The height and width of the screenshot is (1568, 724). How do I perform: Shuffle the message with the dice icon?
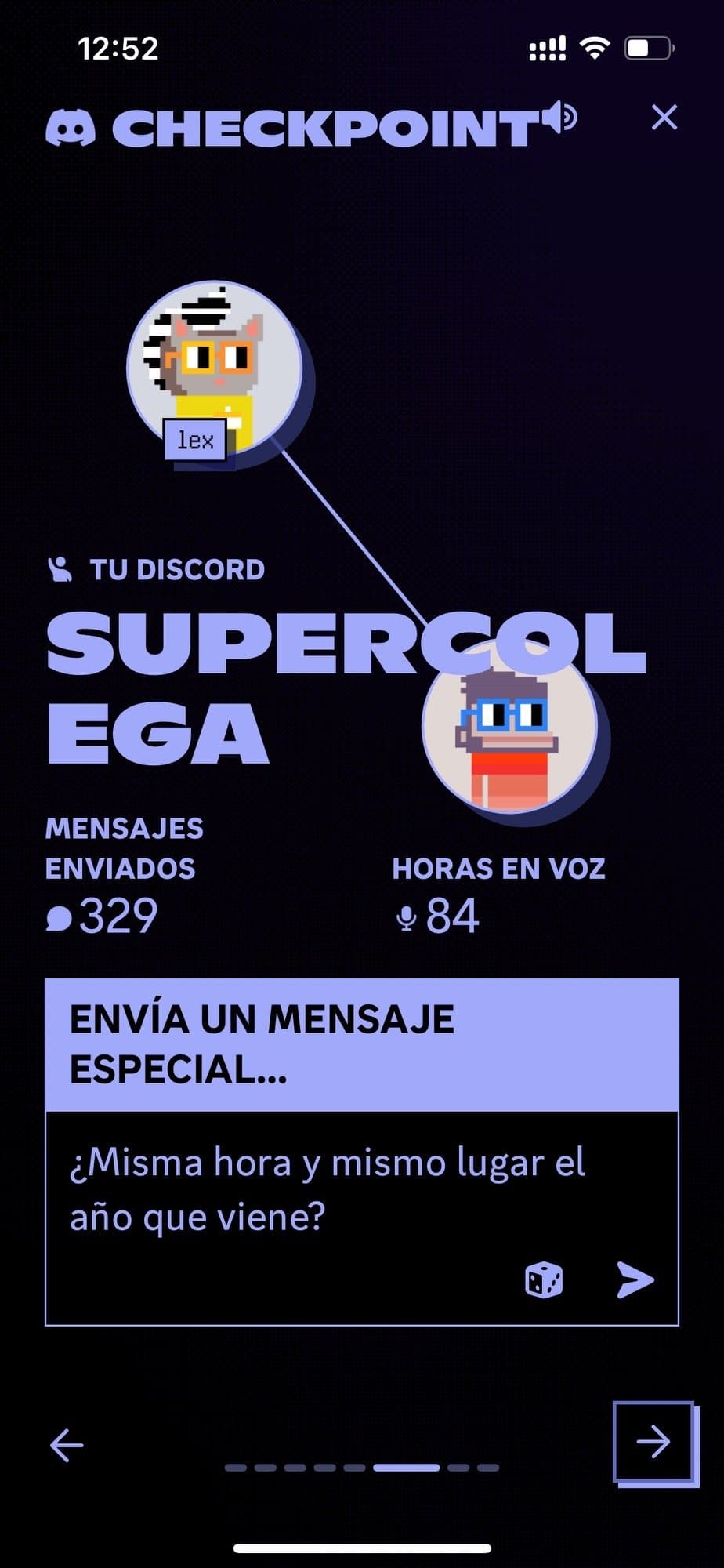pos(543,1280)
